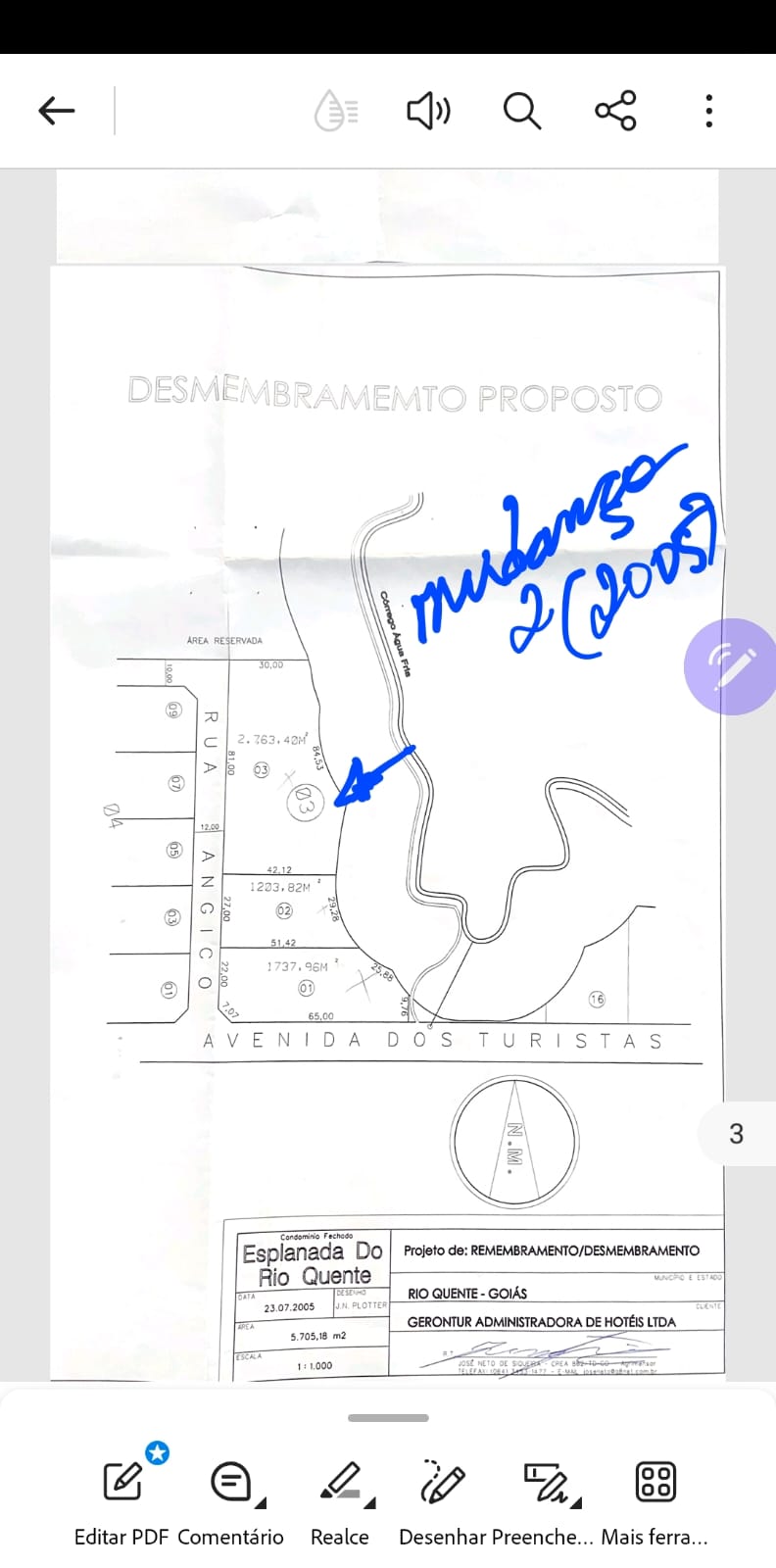Viewport: 776px width, 1568px height.
Task: Open the three-dot overflow menu
Action: pyautogui.click(x=709, y=111)
